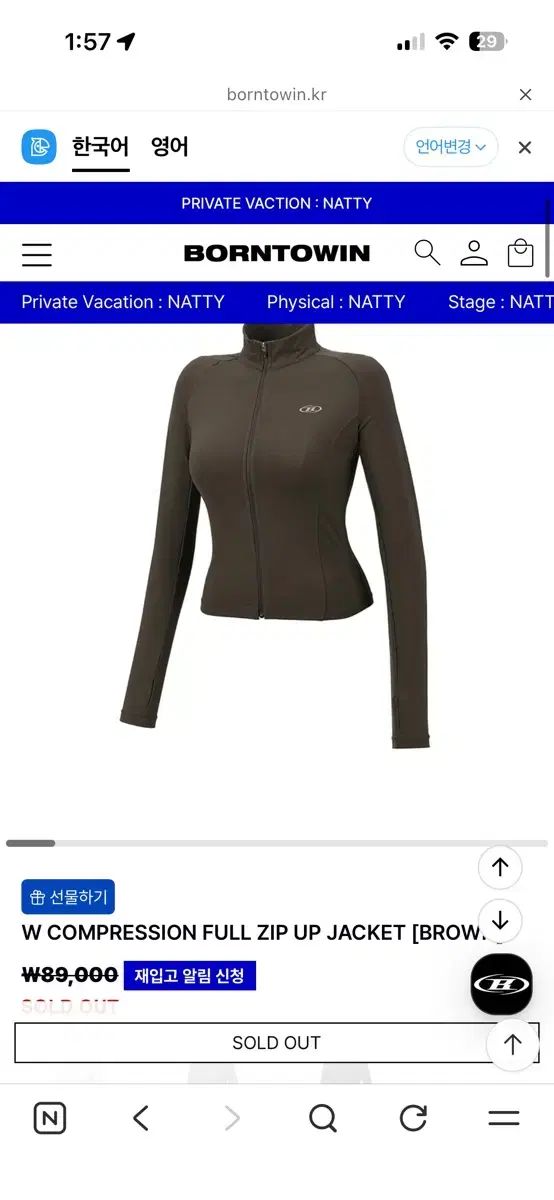Switch to the 영어 language tab
Image resolution: width=554 pixels, height=1200 pixels.
[169, 147]
